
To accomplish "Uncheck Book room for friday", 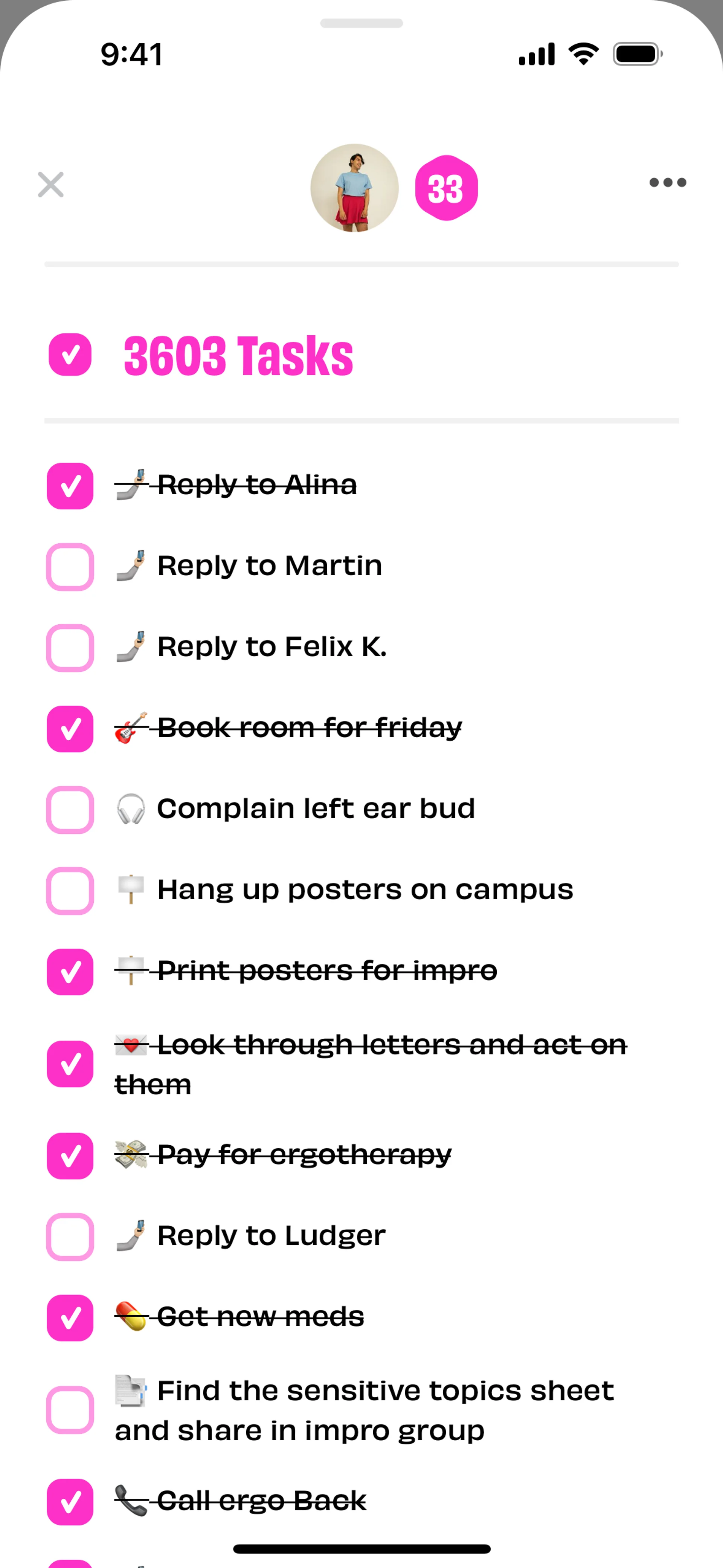I will click(70, 729).
